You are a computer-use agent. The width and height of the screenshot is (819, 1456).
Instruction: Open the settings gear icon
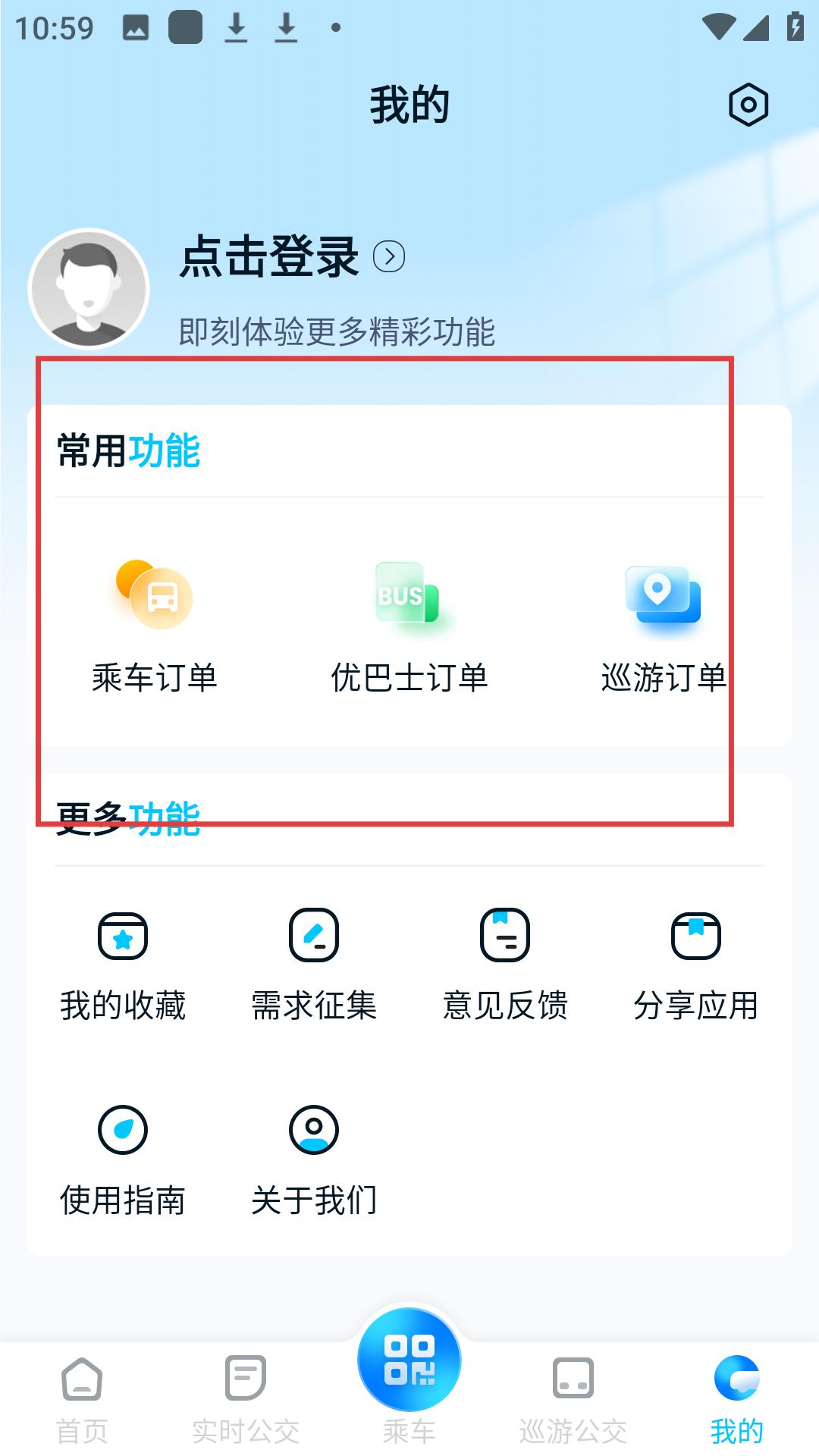(748, 105)
